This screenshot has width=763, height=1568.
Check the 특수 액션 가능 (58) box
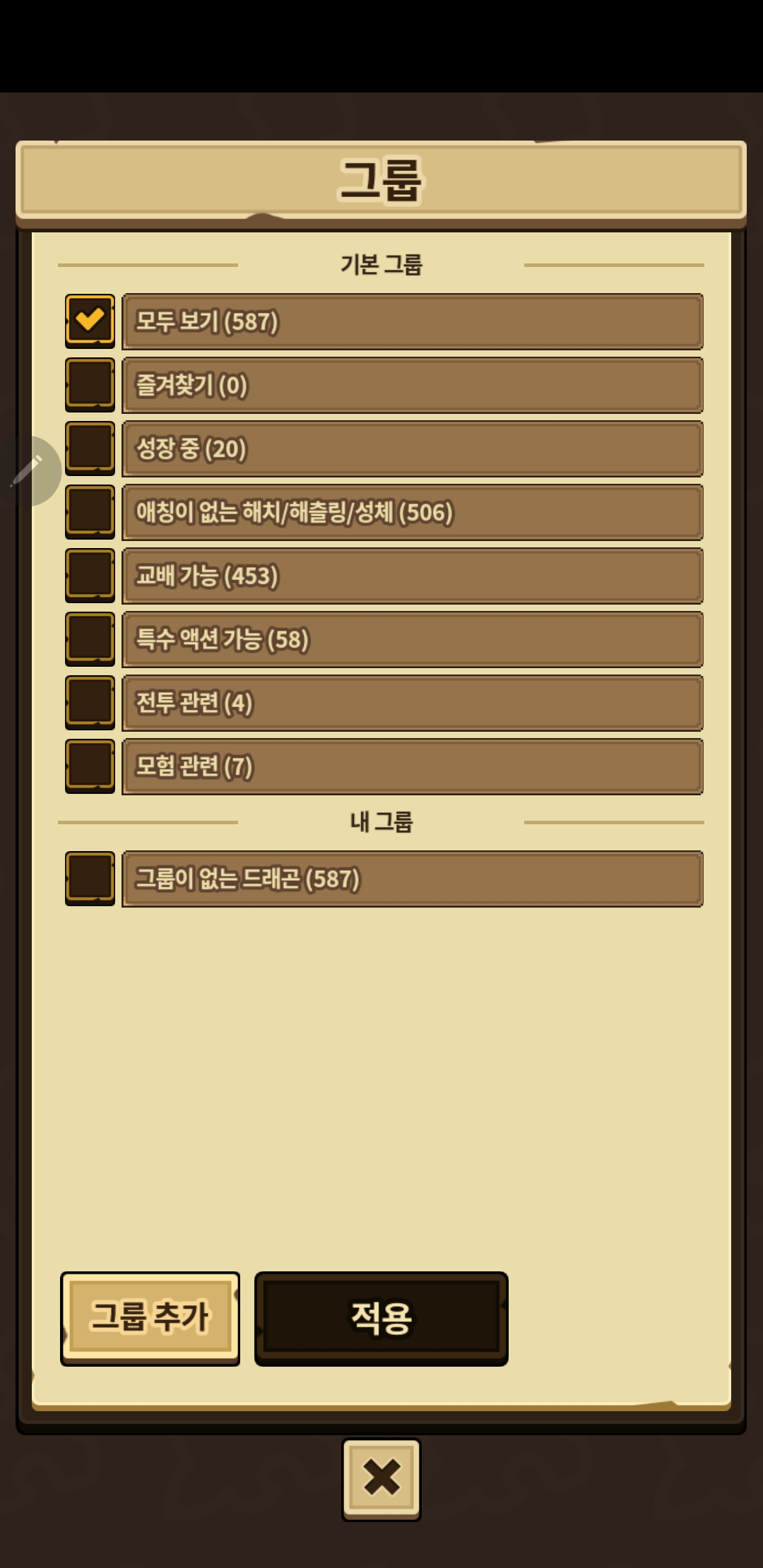[x=90, y=639]
